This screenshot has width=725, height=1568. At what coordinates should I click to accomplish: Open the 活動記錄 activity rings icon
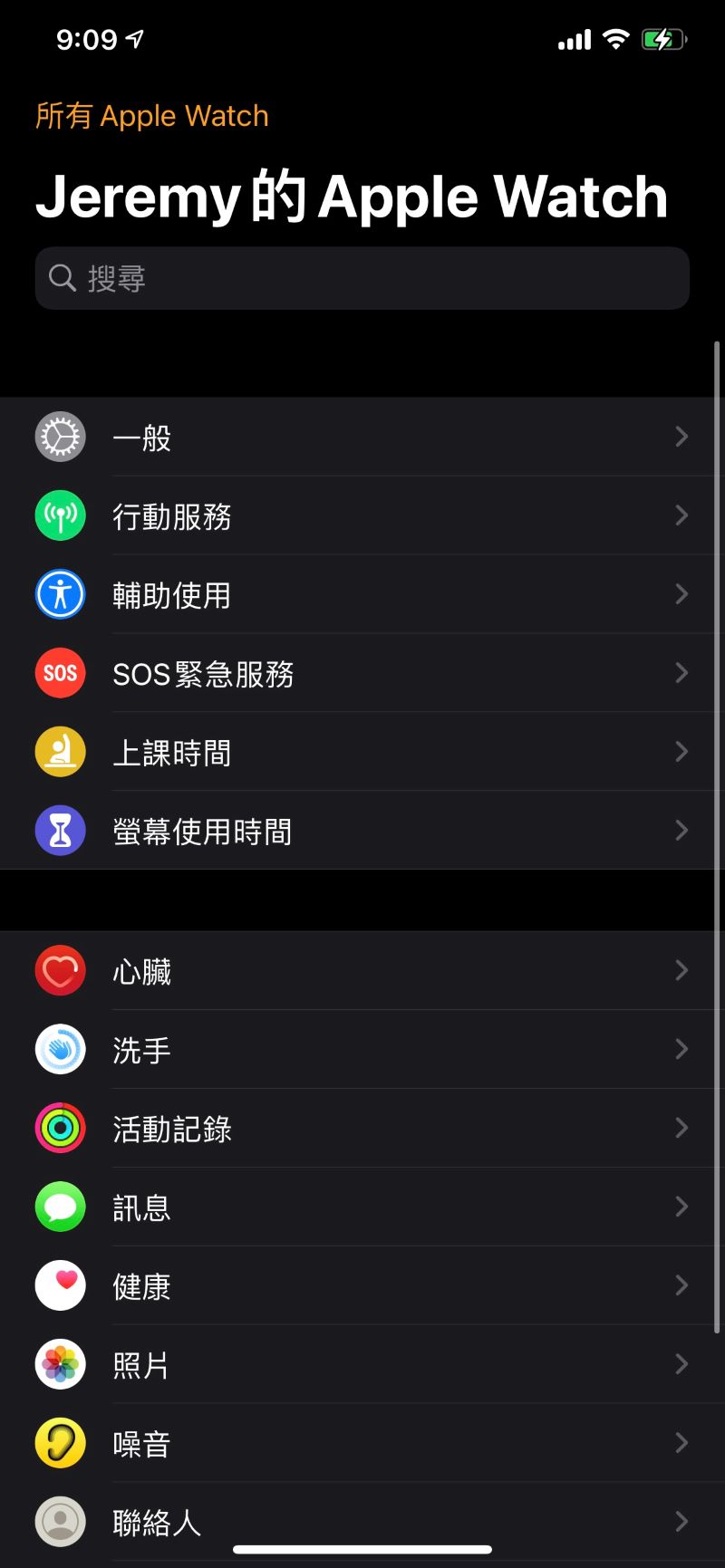tap(60, 1128)
